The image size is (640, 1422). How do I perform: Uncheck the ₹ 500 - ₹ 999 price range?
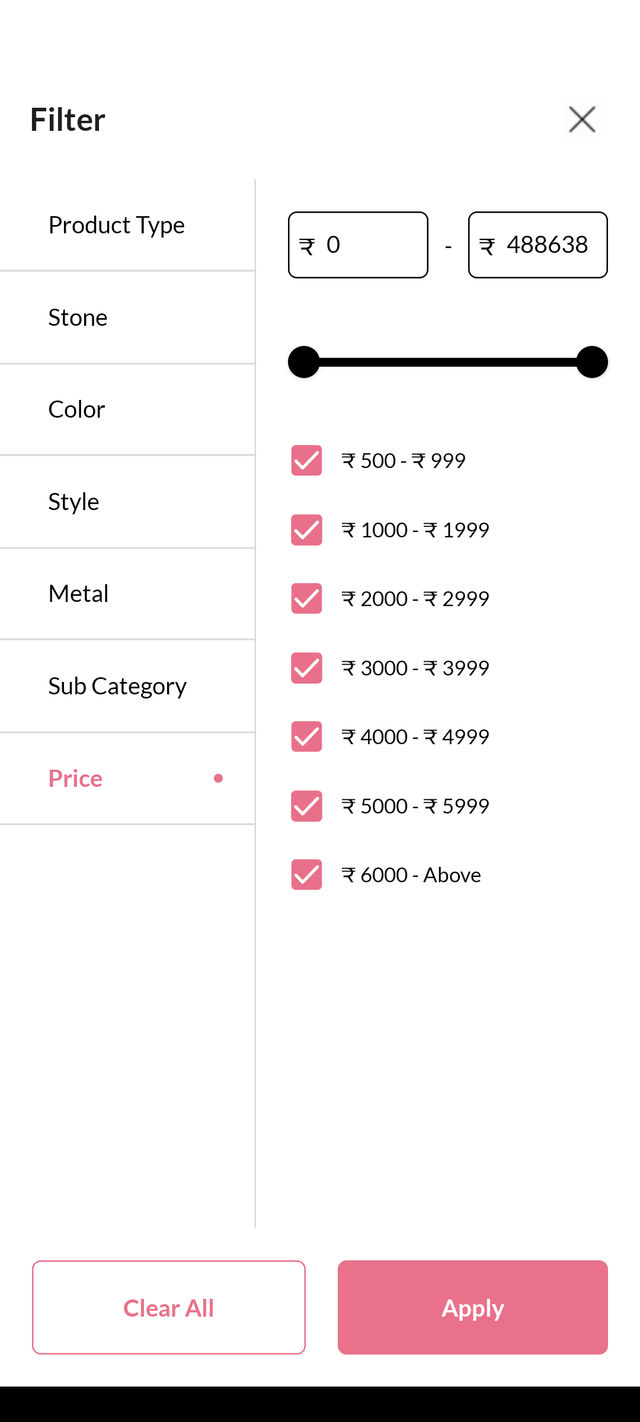tap(307, 461)
